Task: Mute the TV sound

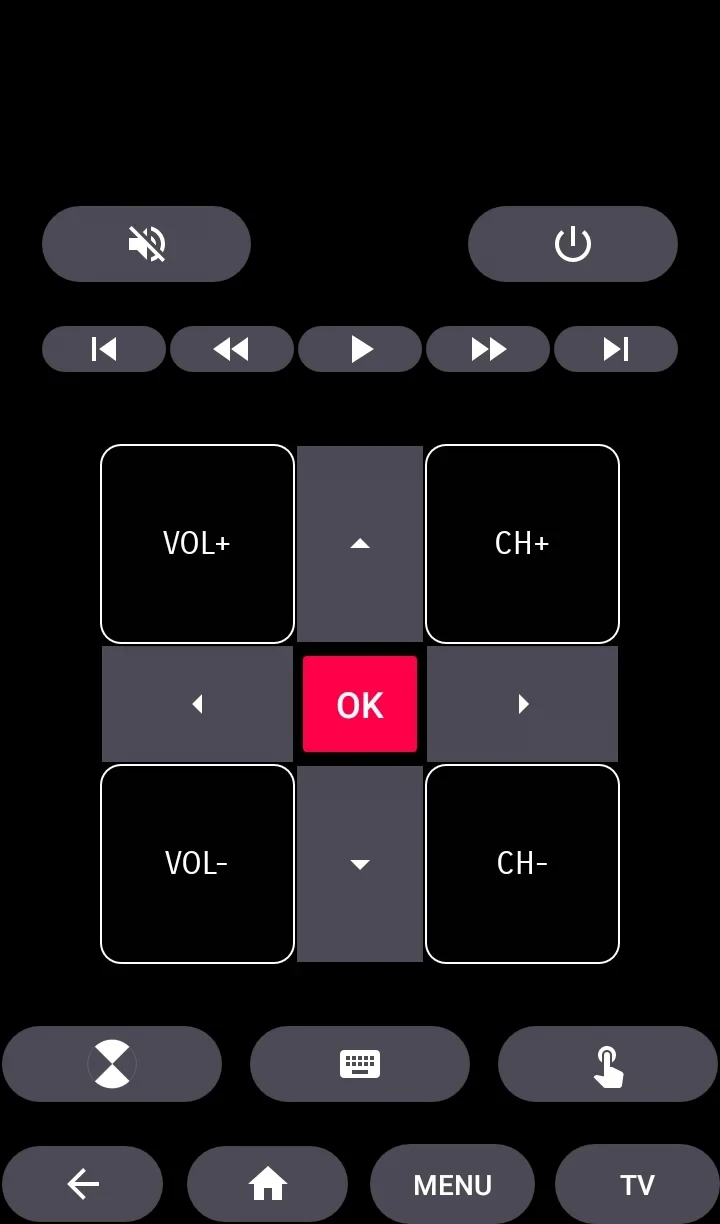Action: coord(146,244)
